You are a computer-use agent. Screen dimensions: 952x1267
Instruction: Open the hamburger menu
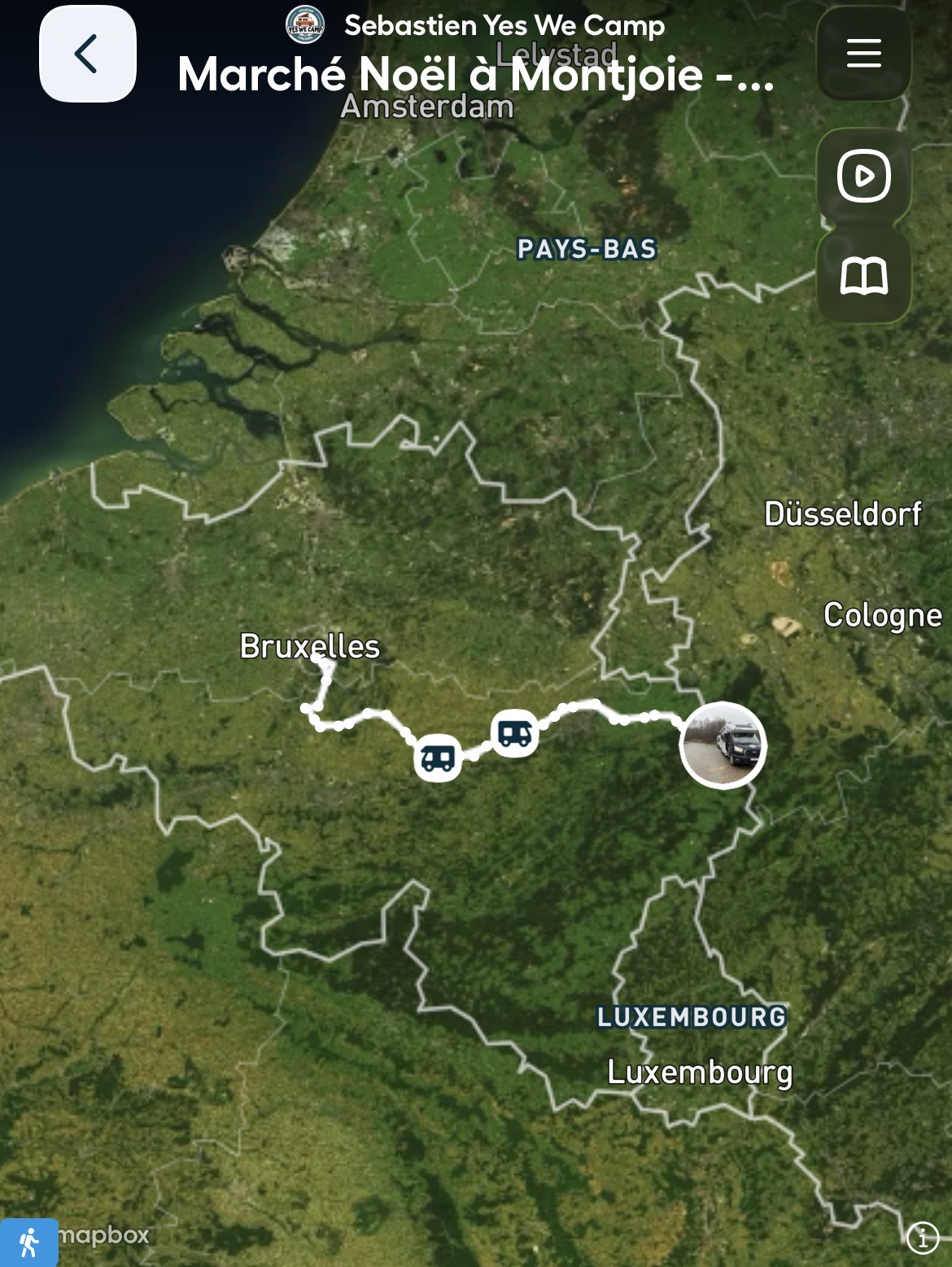(x=863, y=54)
